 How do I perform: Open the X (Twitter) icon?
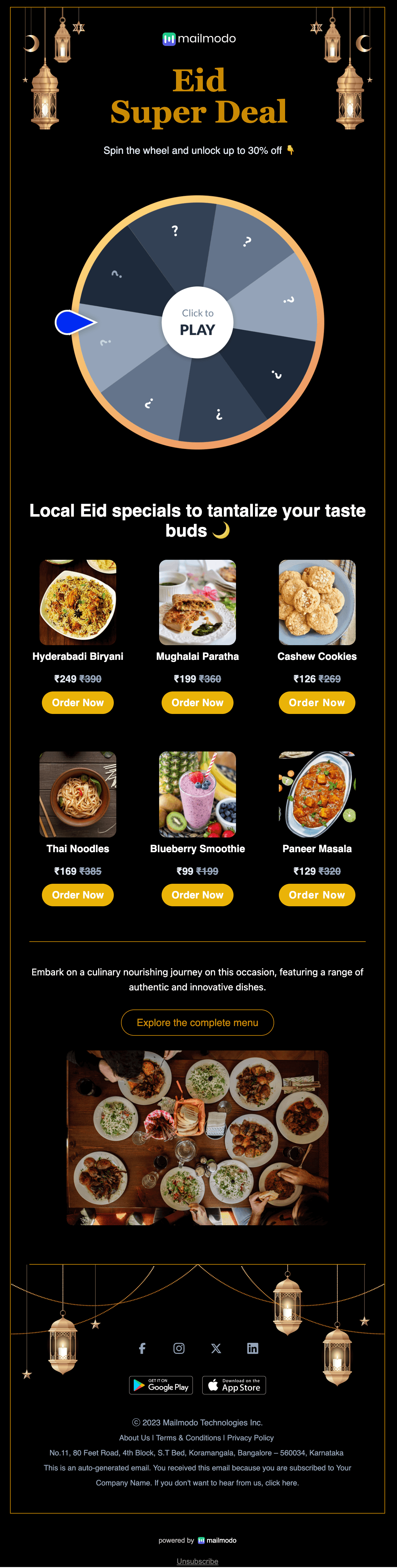(x=216, y=1348)
